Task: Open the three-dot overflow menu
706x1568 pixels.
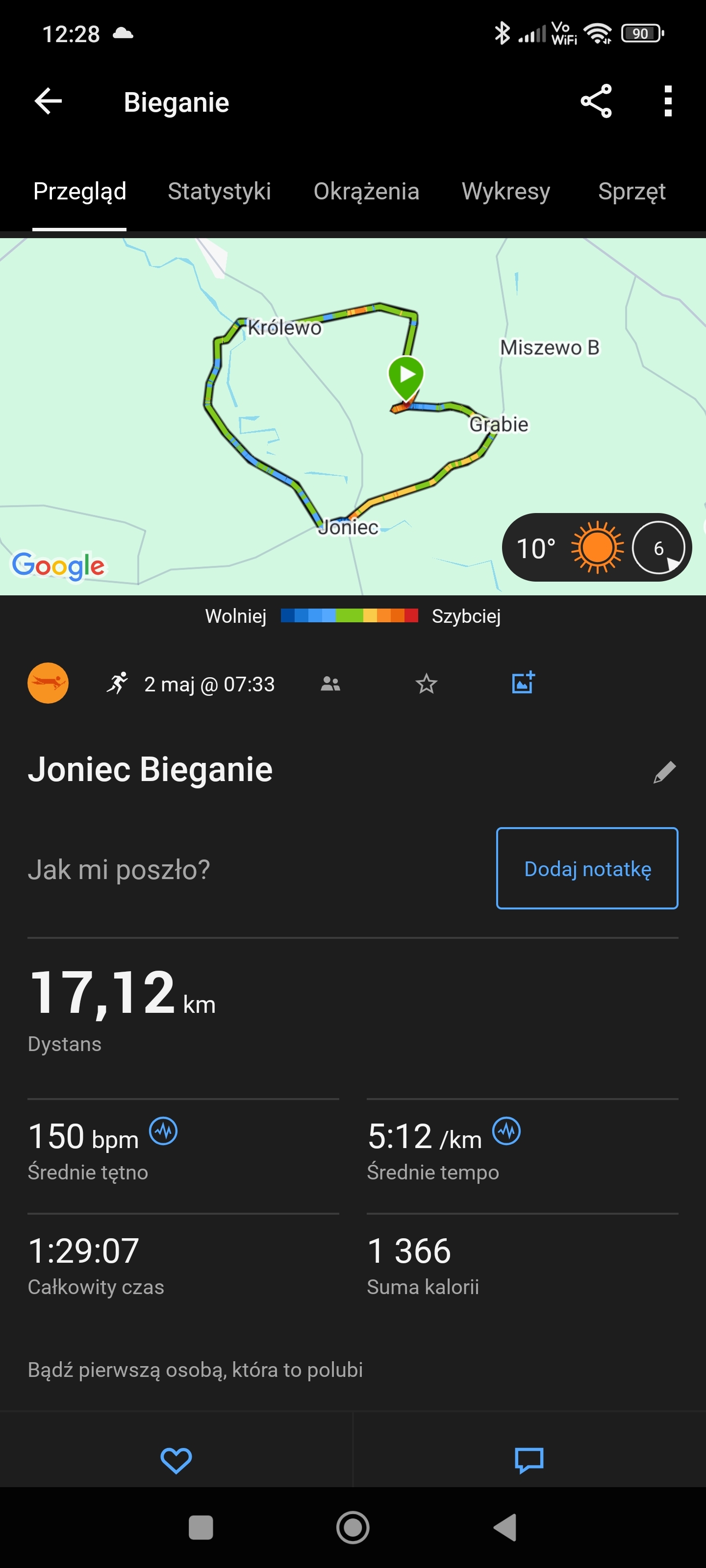Action: pyautogui.click(x=668, y=101)
